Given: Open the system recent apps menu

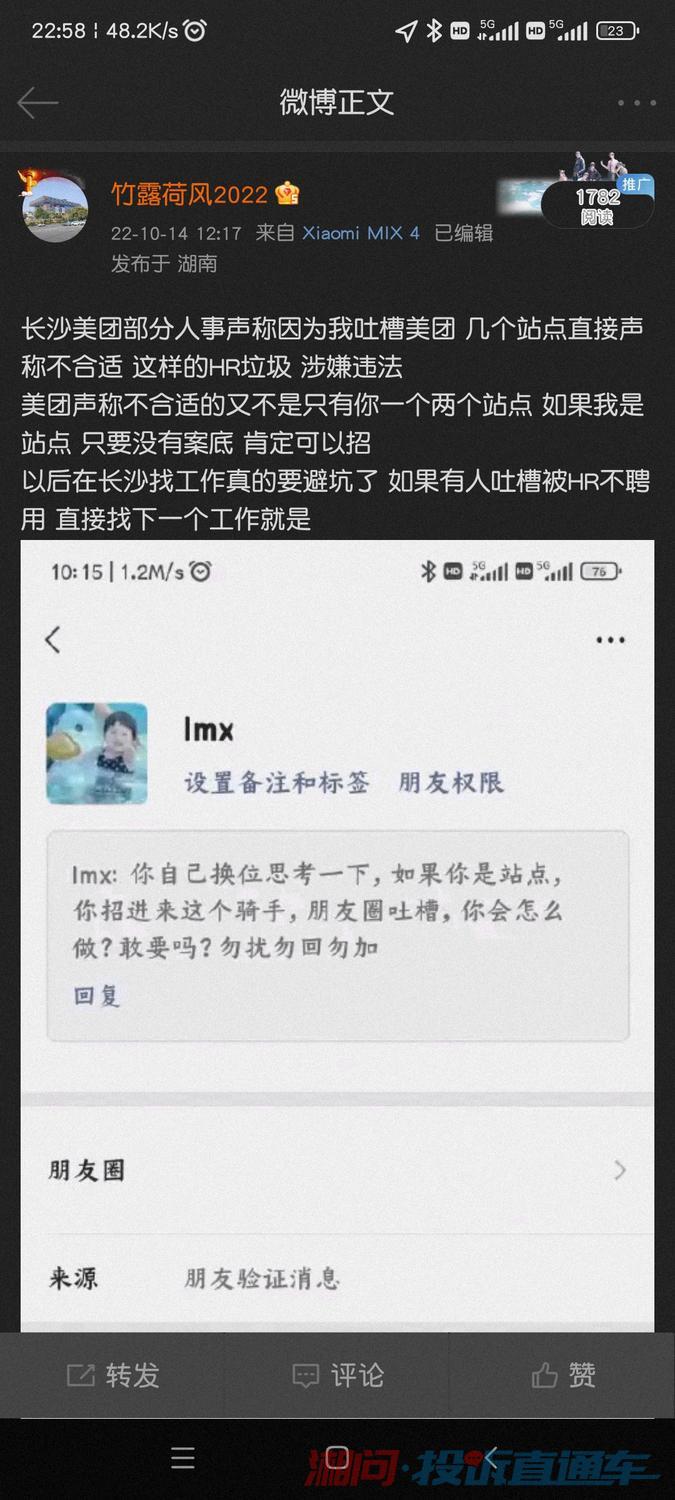Looking at the screenshot, I should click(182, 1458).
